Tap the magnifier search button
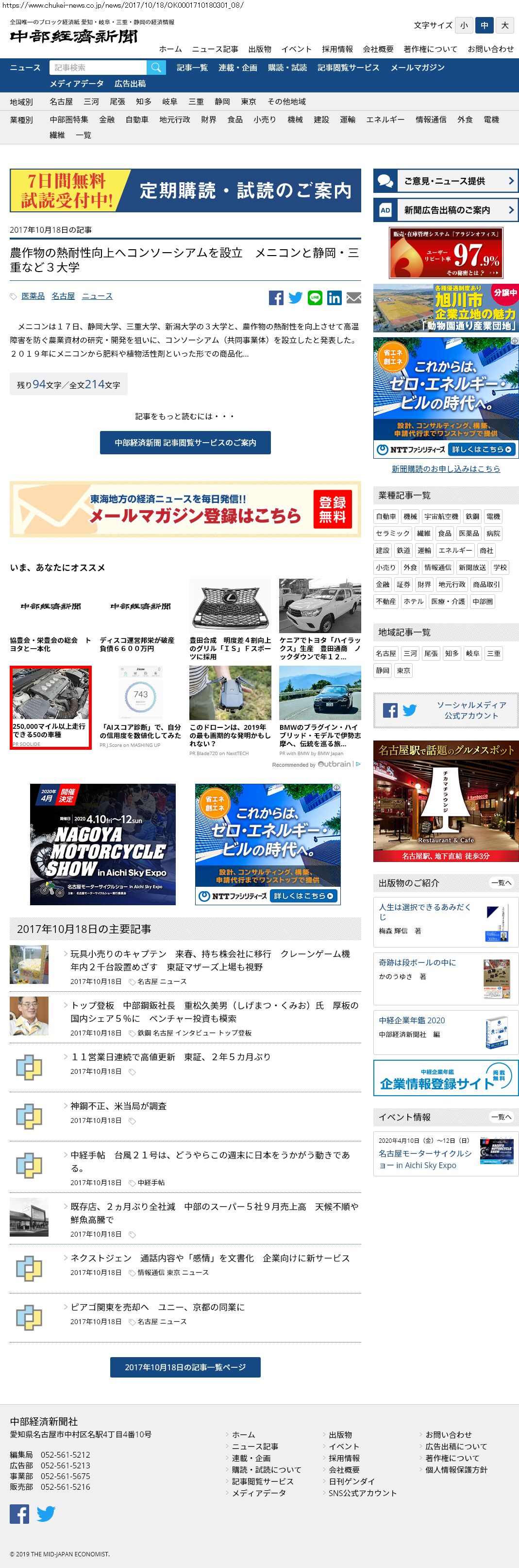 pyautogui.click(x=156, y=68)
